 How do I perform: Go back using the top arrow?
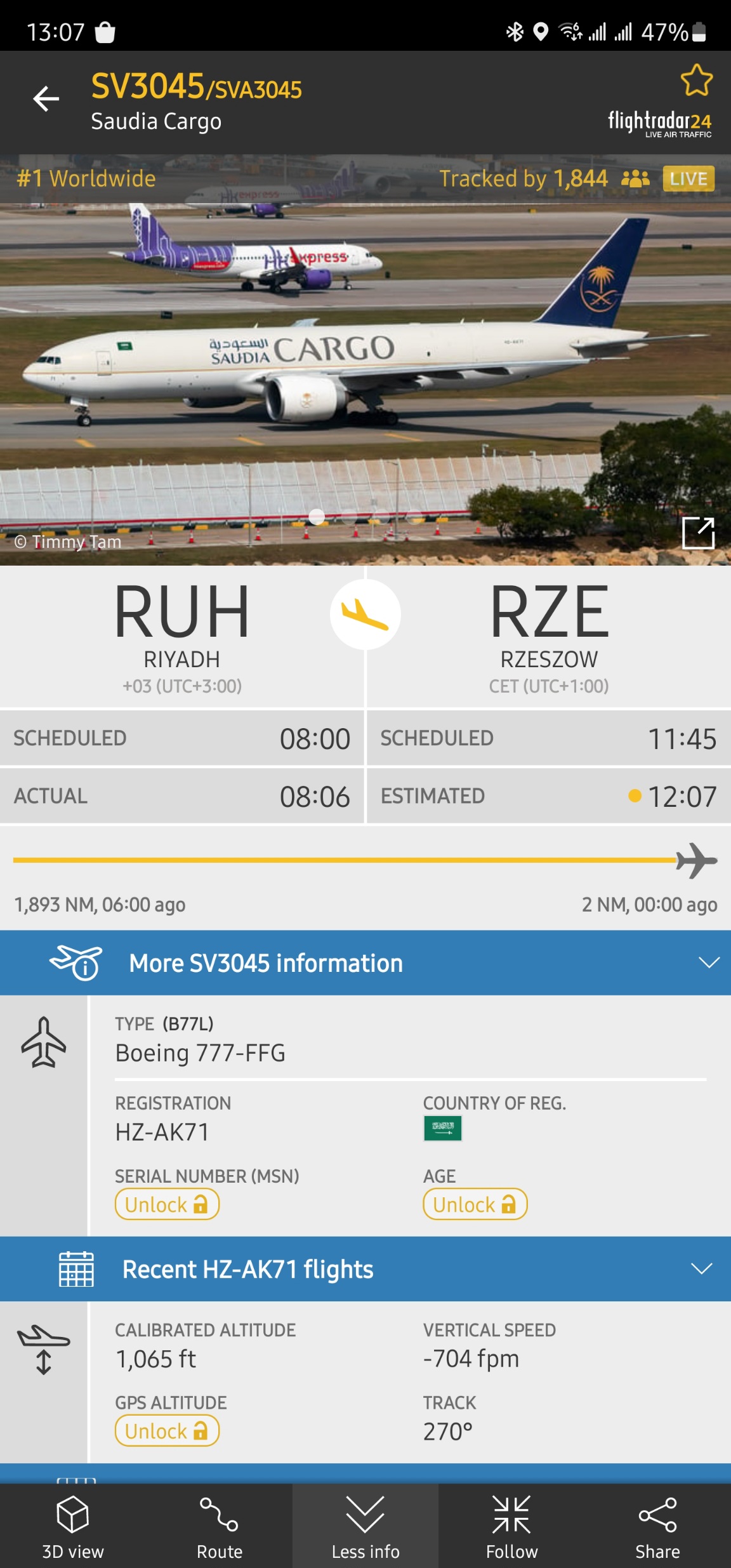click(x=46, y=99)
